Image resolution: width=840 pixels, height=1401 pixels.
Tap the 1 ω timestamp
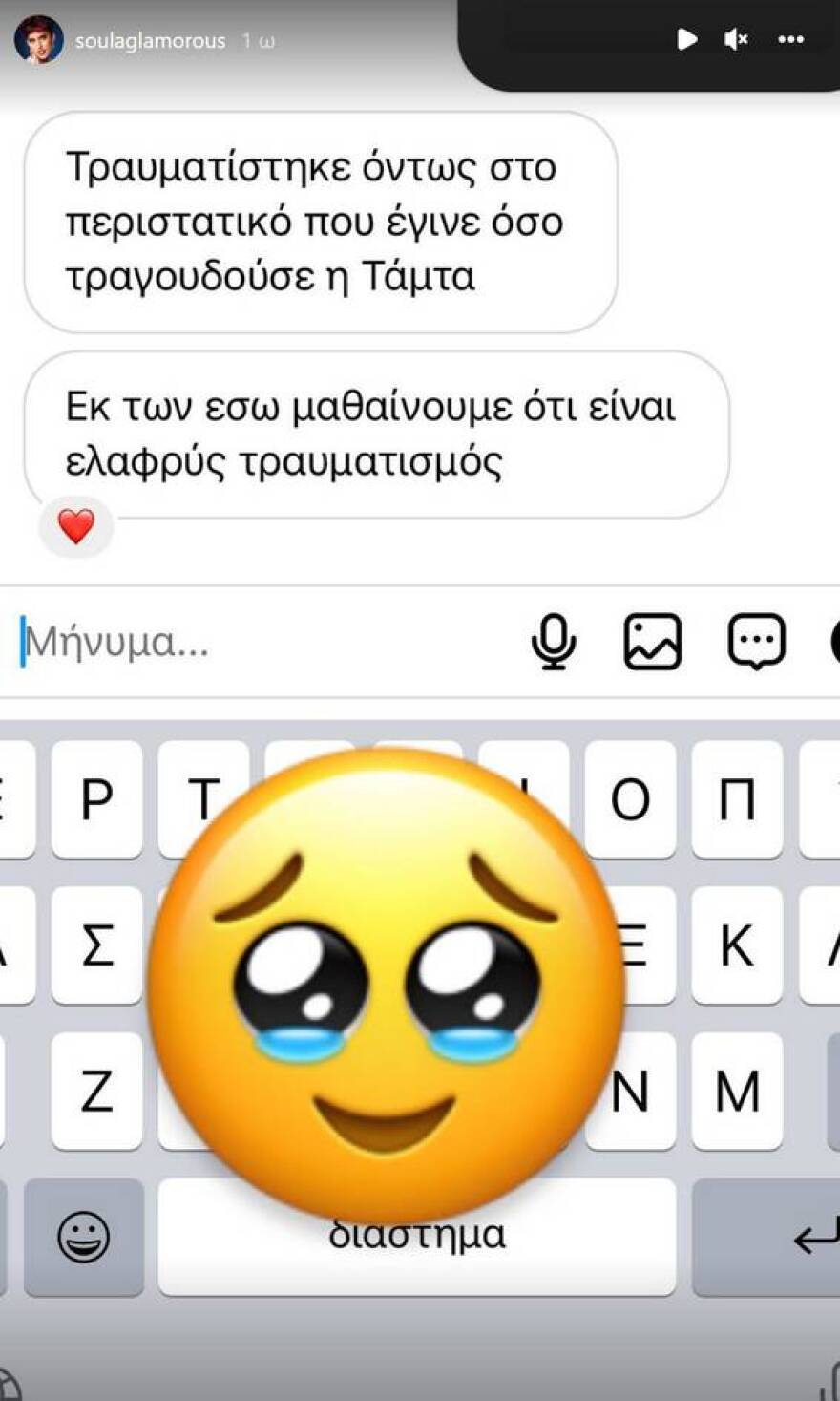(254, 41)
